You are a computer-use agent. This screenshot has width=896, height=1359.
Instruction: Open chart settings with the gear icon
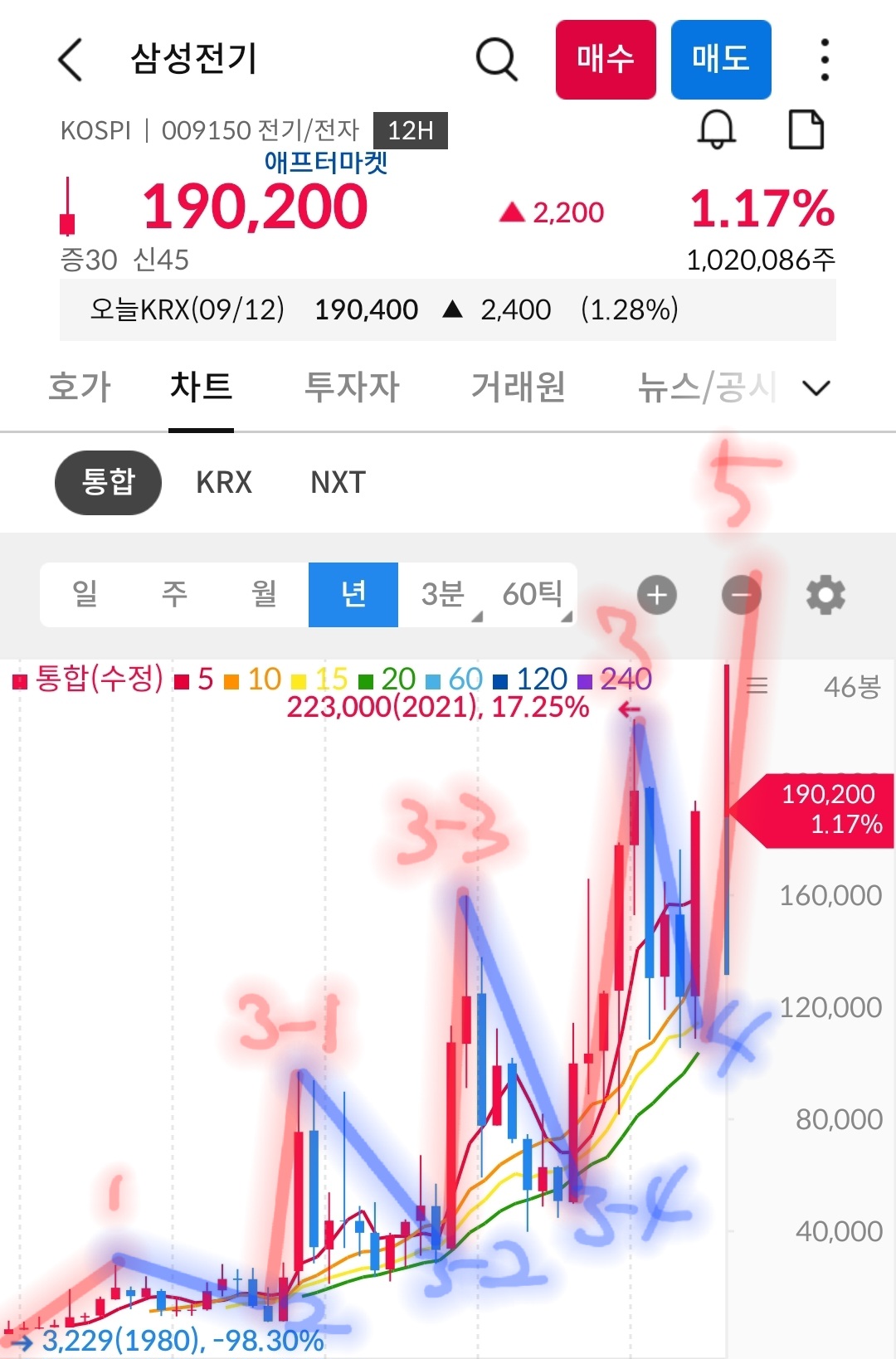coord(825,594)
